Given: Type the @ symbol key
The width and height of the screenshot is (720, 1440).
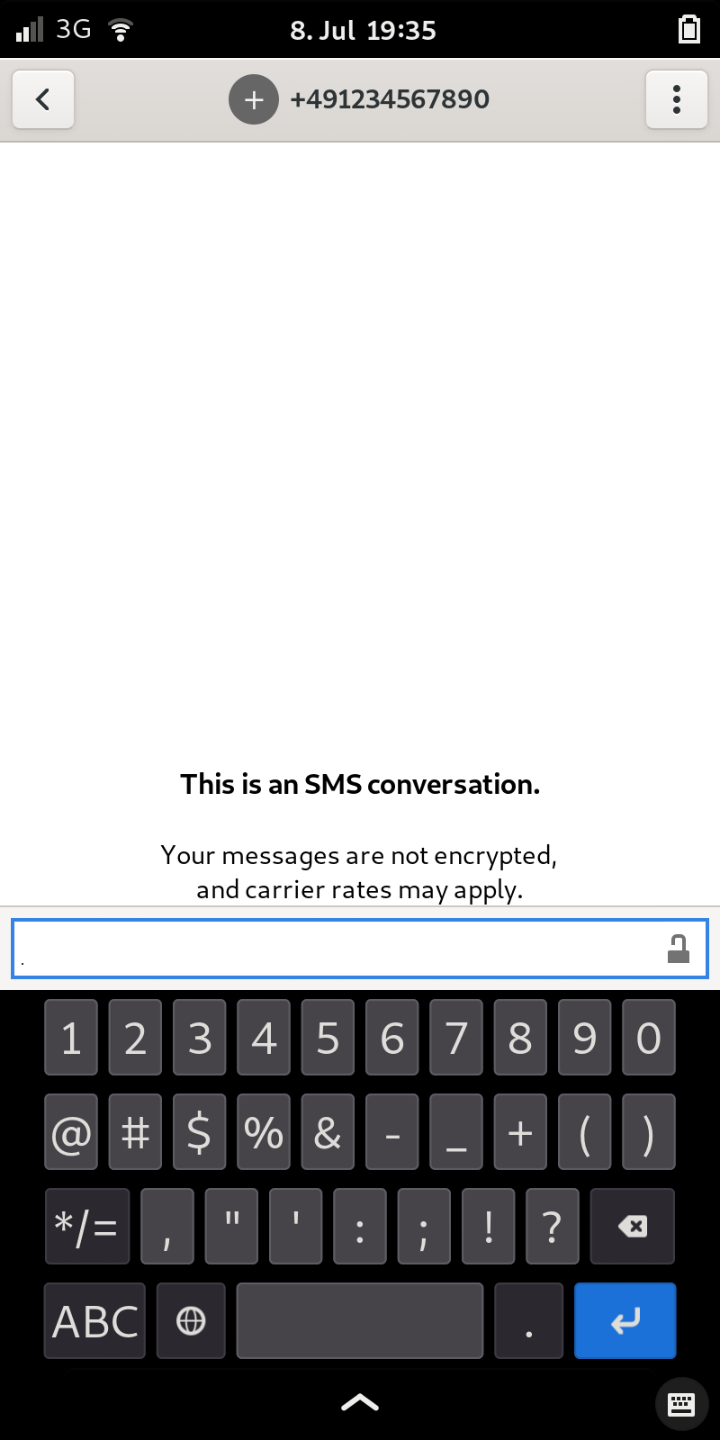Looking at the screenshot, I should (71, 1132).
